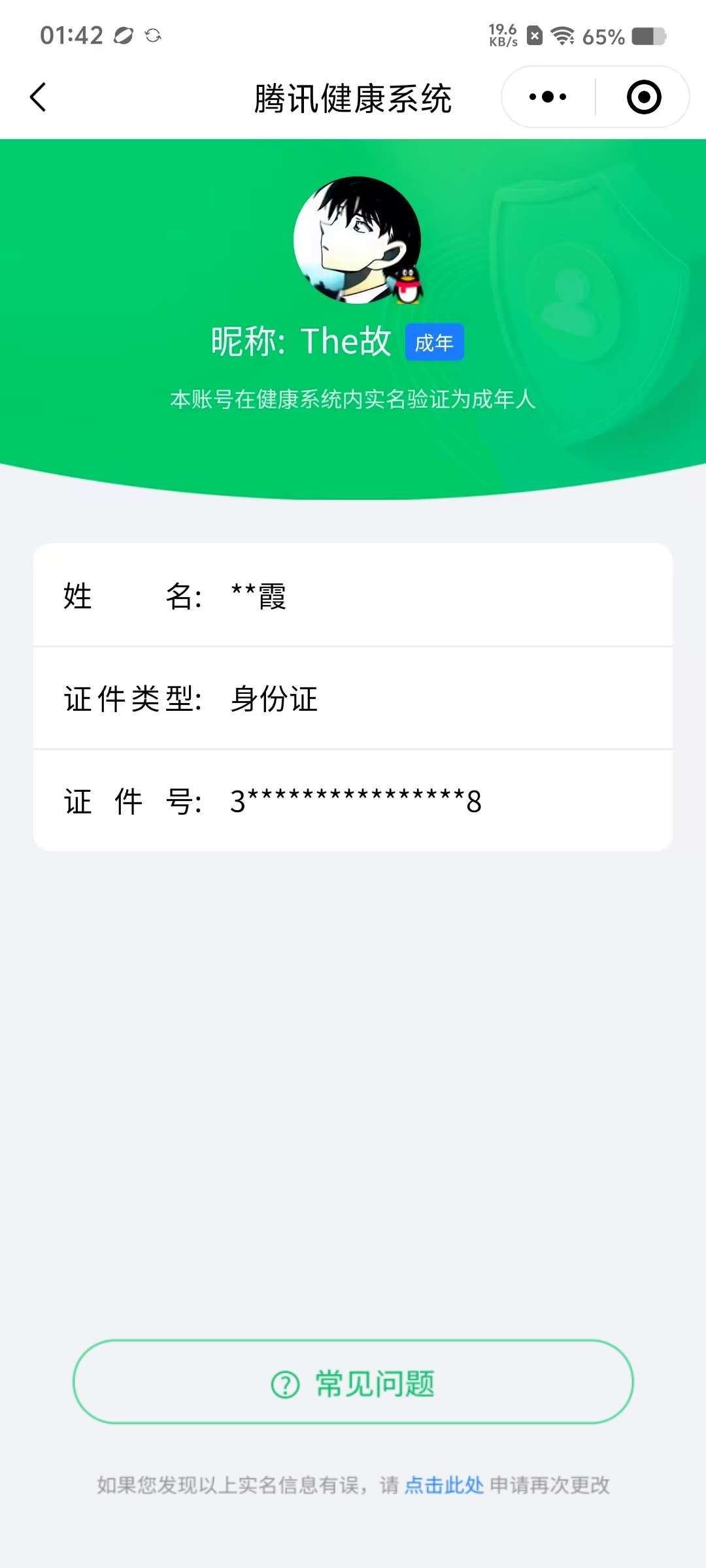Click the 腾讯健康系统 title text
This screenshot has width=706, height=1568.
(353, 99)
